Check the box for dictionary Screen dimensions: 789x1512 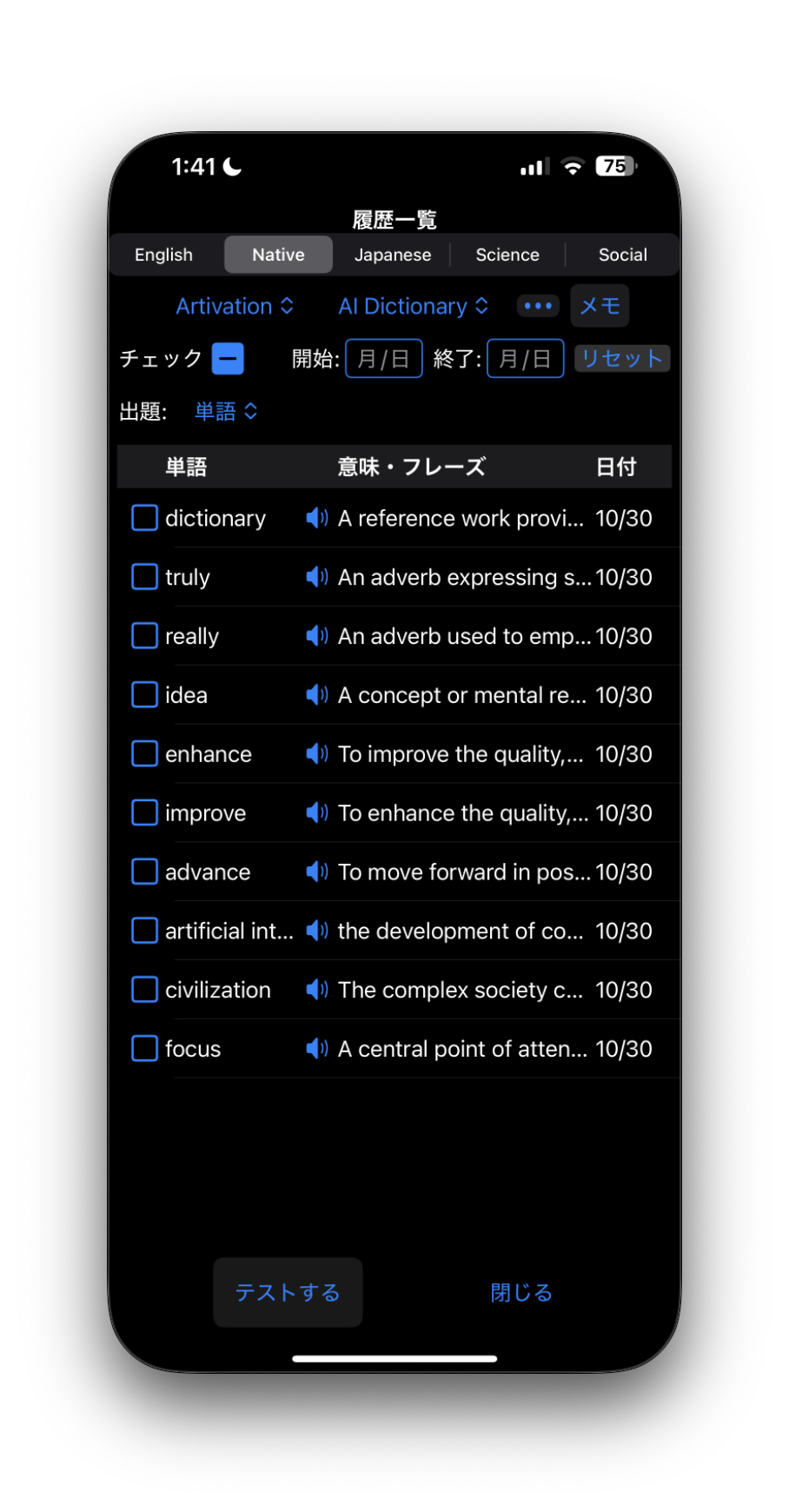[x=144, y=518]
